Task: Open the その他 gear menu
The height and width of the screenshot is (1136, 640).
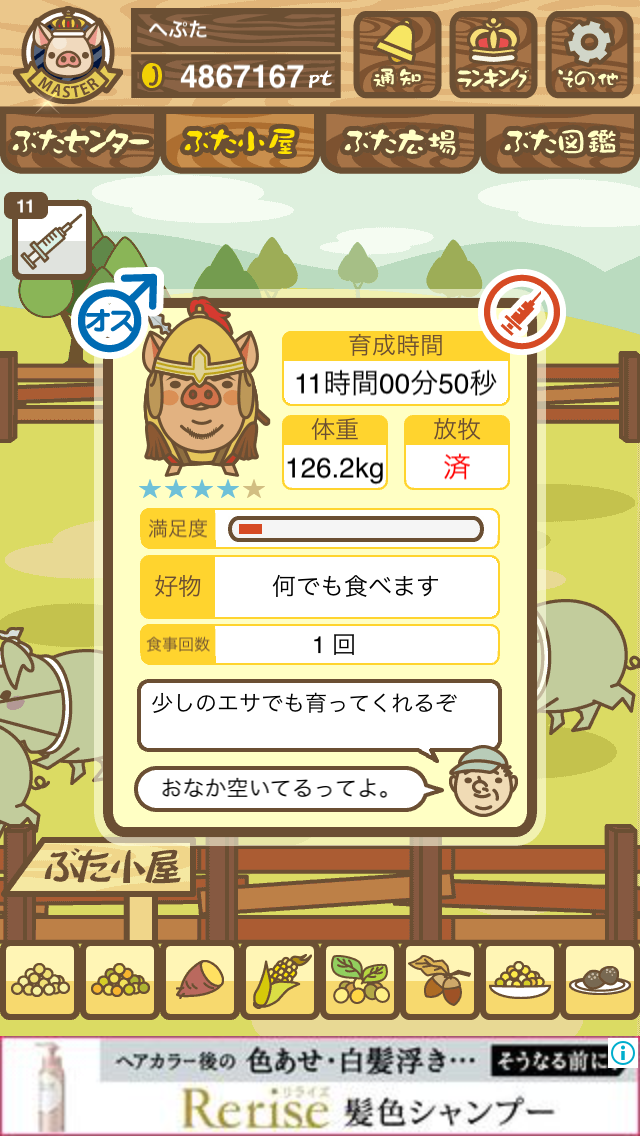Action: click(x=591, y=54)
